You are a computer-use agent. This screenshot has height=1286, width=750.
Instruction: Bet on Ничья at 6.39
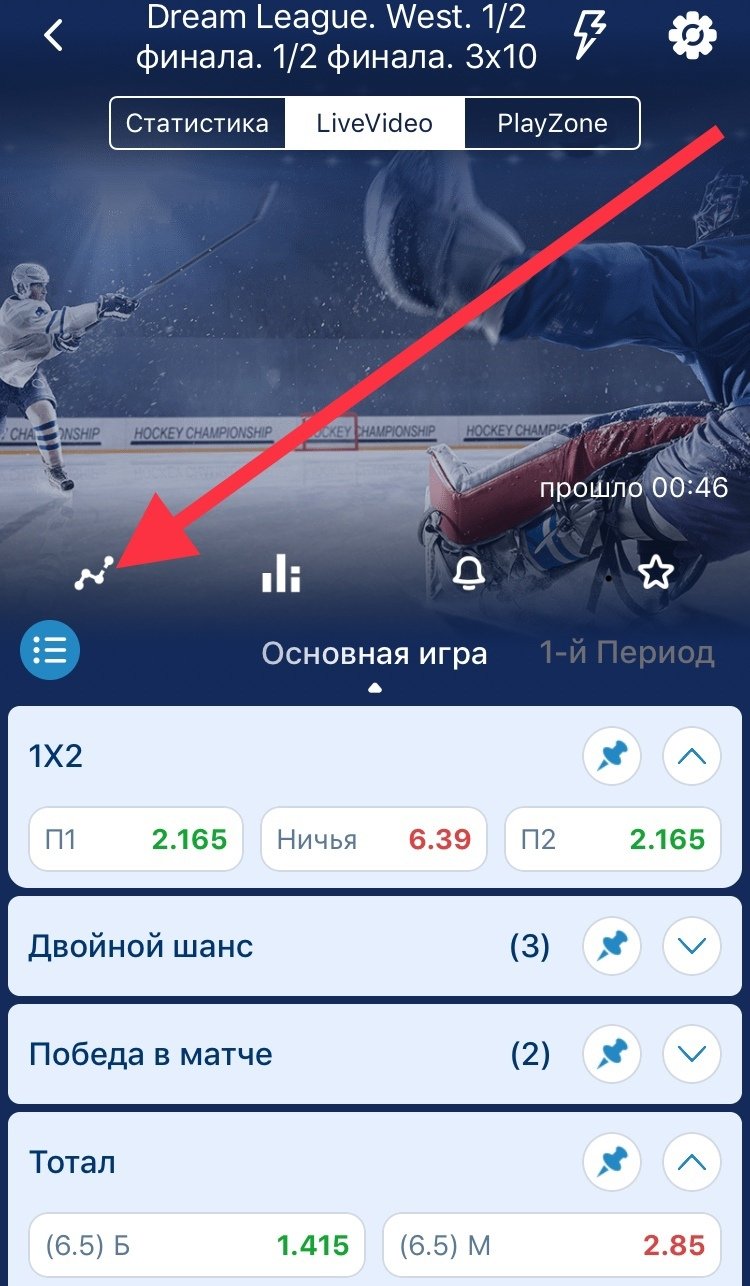pyautogui.click(x=373, y=839)
